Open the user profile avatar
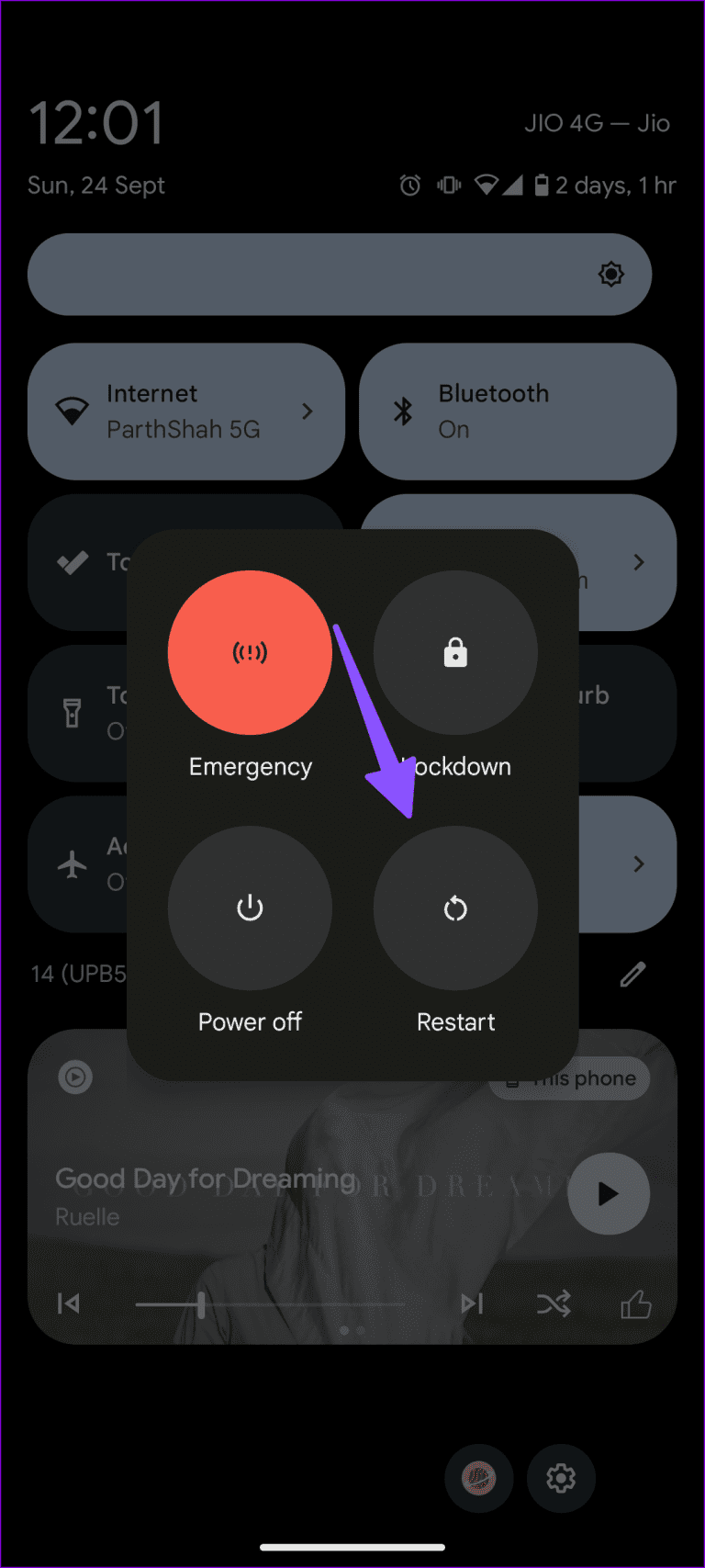 tap(478, 1479)
